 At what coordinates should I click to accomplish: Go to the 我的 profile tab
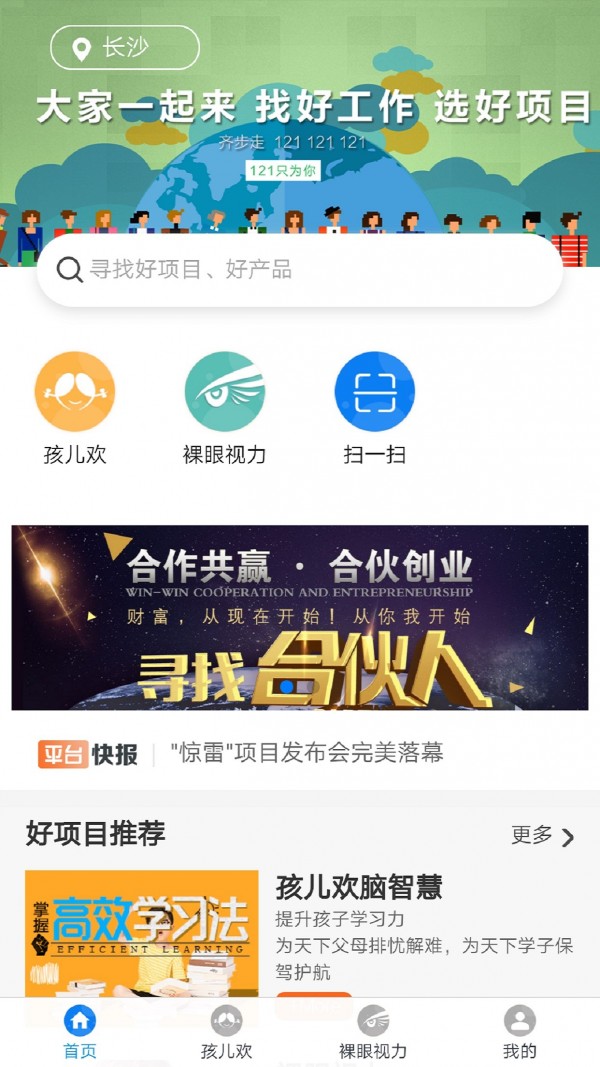(x=519, y=1032)
